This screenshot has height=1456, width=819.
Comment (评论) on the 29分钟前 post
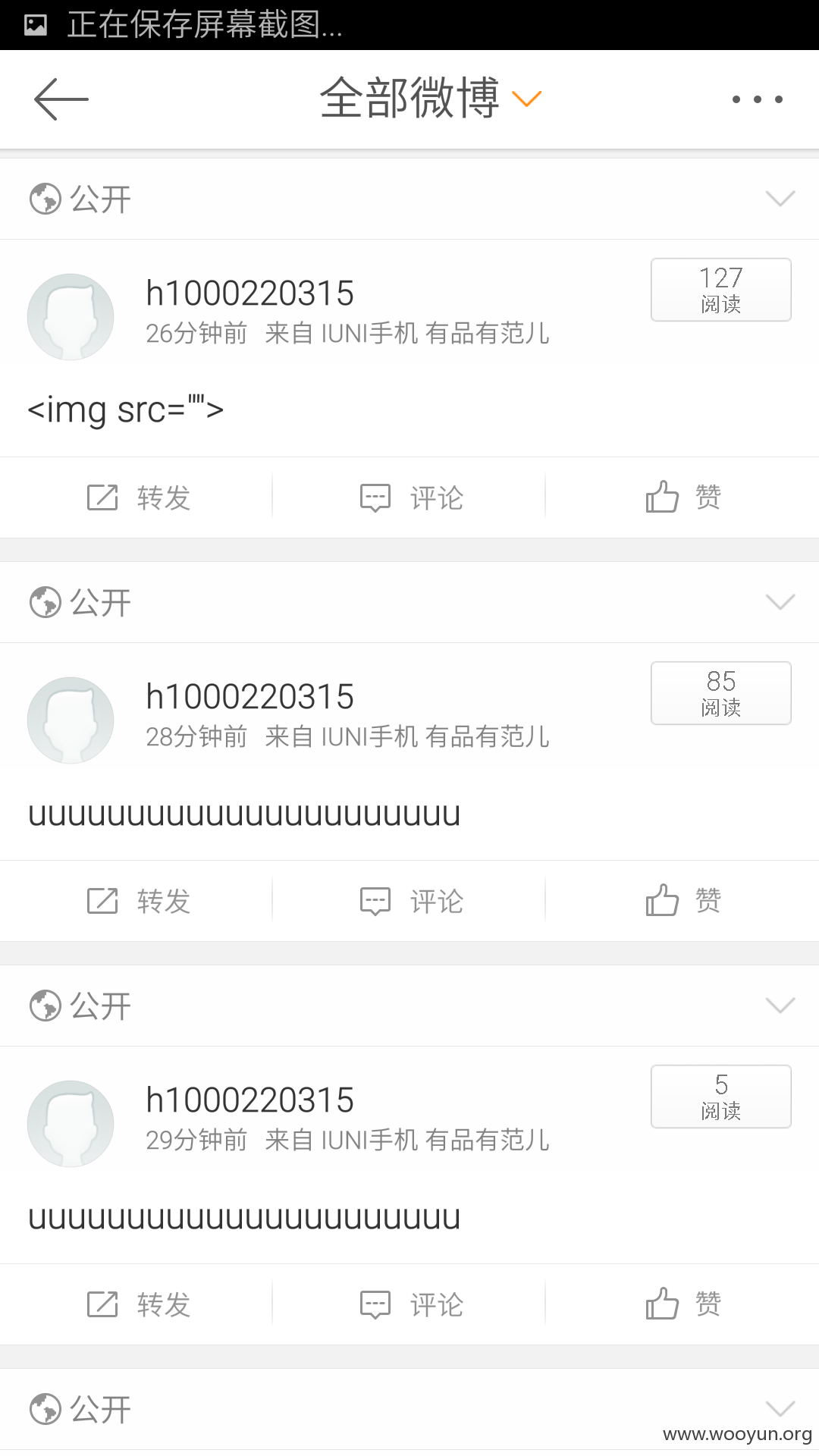pos(410,1304)
